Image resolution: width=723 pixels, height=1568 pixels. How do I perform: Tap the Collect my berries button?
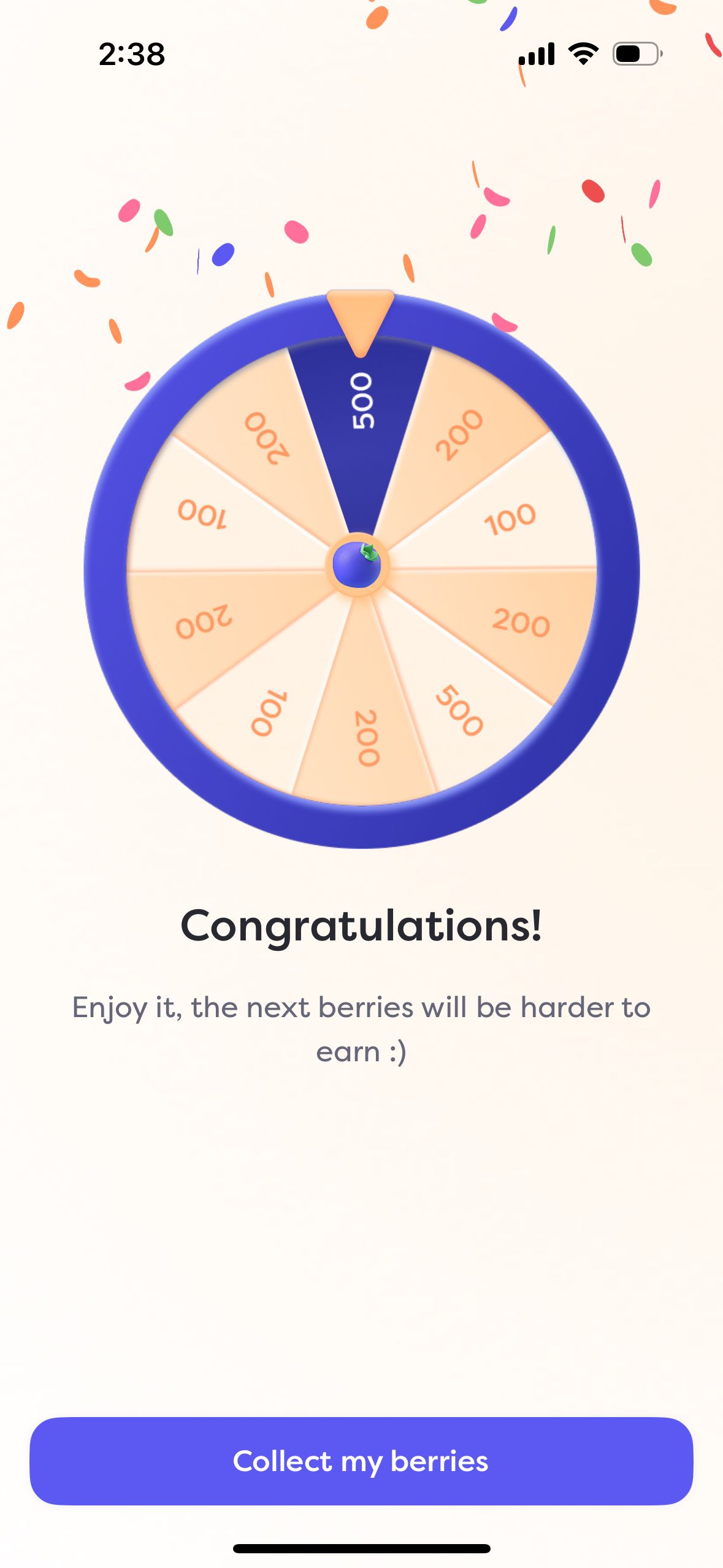361,1461
